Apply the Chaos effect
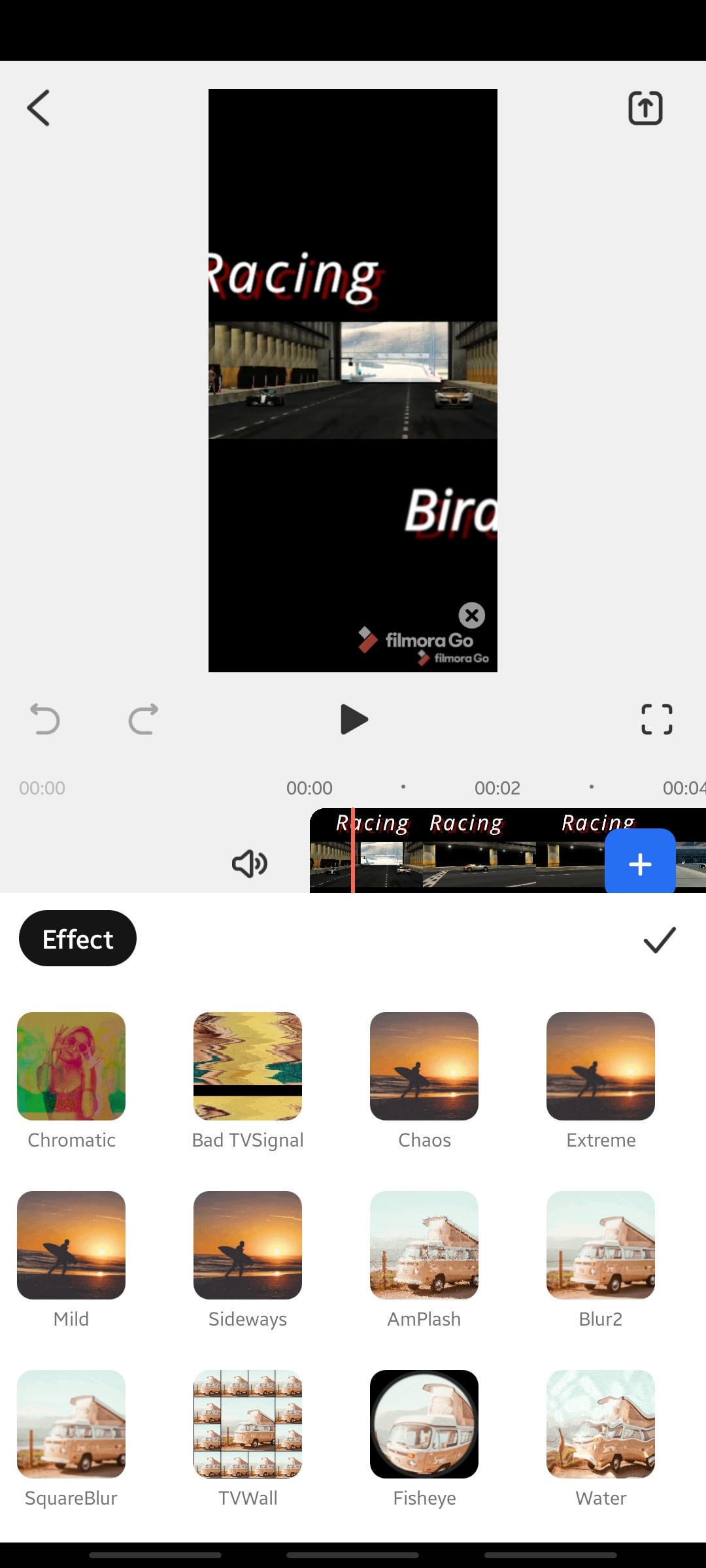706x1568 pixels. 424,1066
